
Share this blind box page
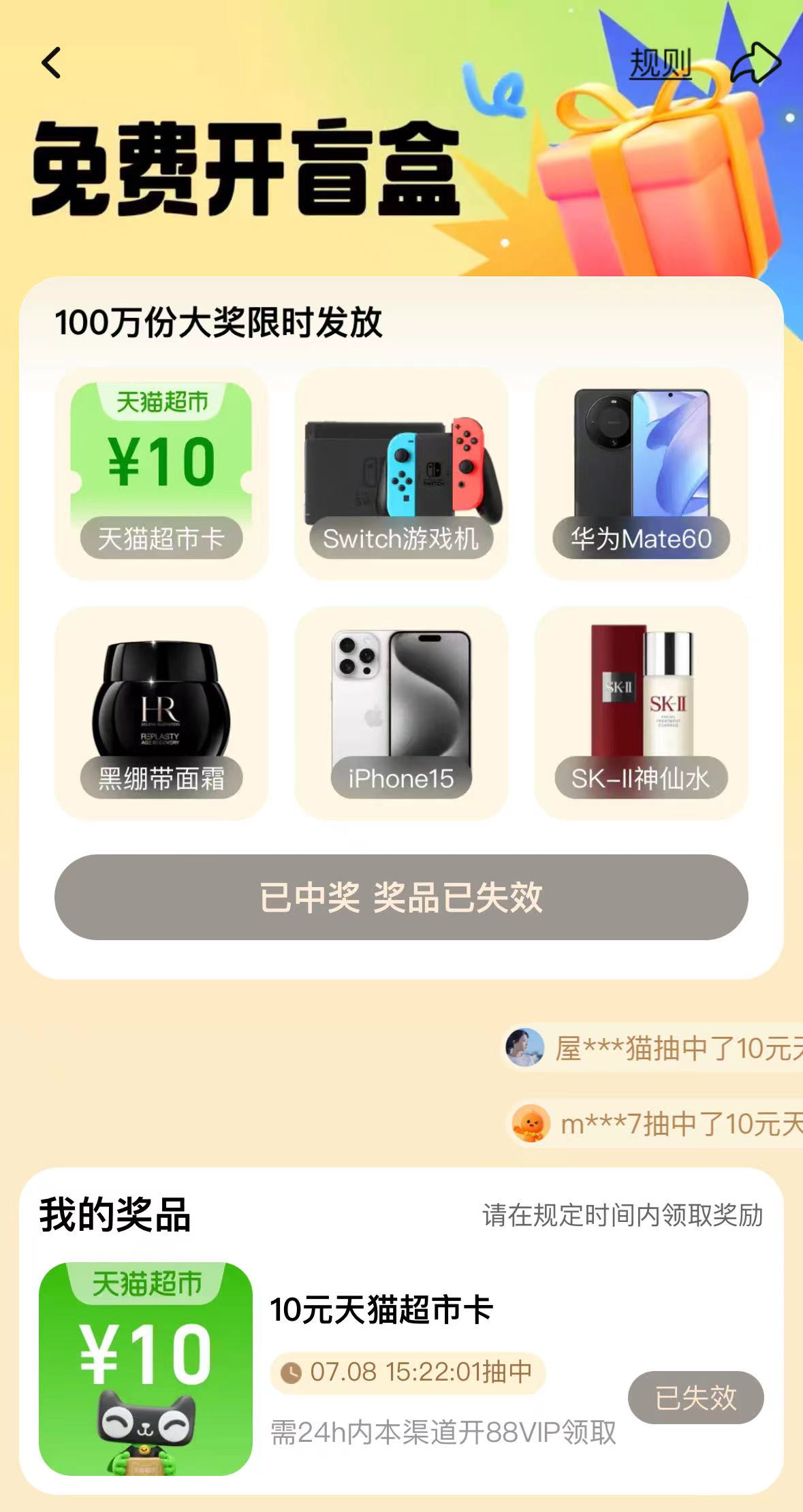755,64
